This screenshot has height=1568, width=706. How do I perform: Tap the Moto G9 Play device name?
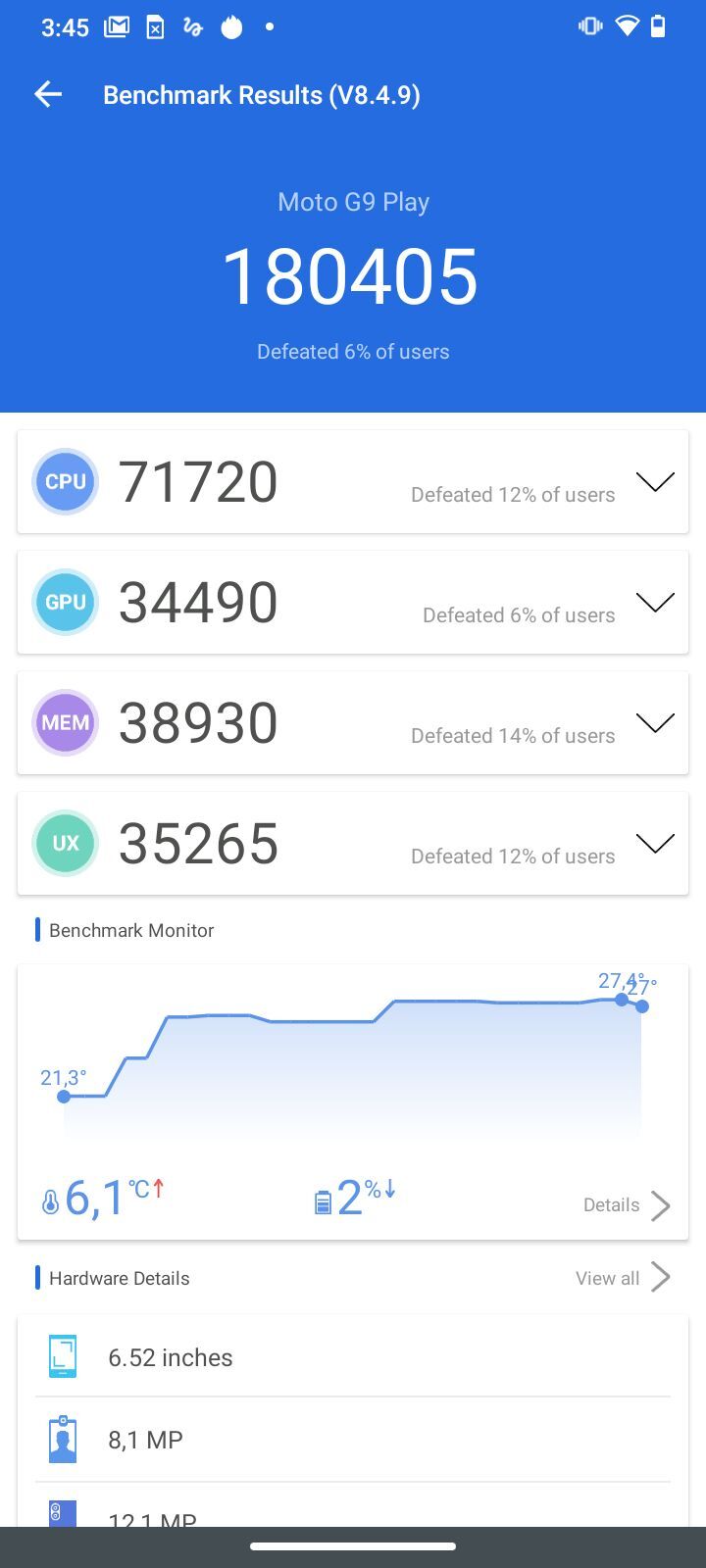(352, 201)
